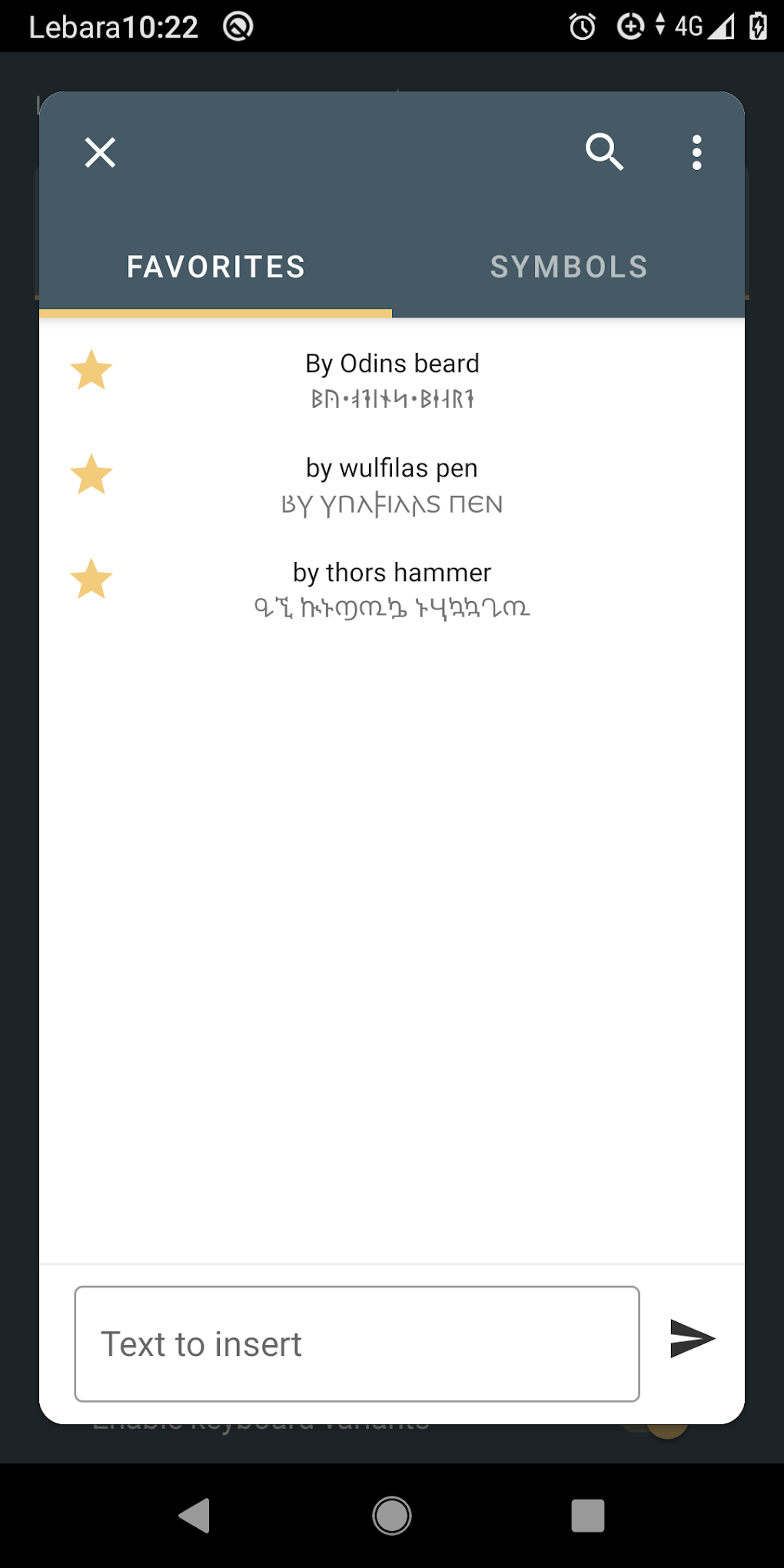
Task: Expand the three-dot options menu
Action: tap(696, 151)
